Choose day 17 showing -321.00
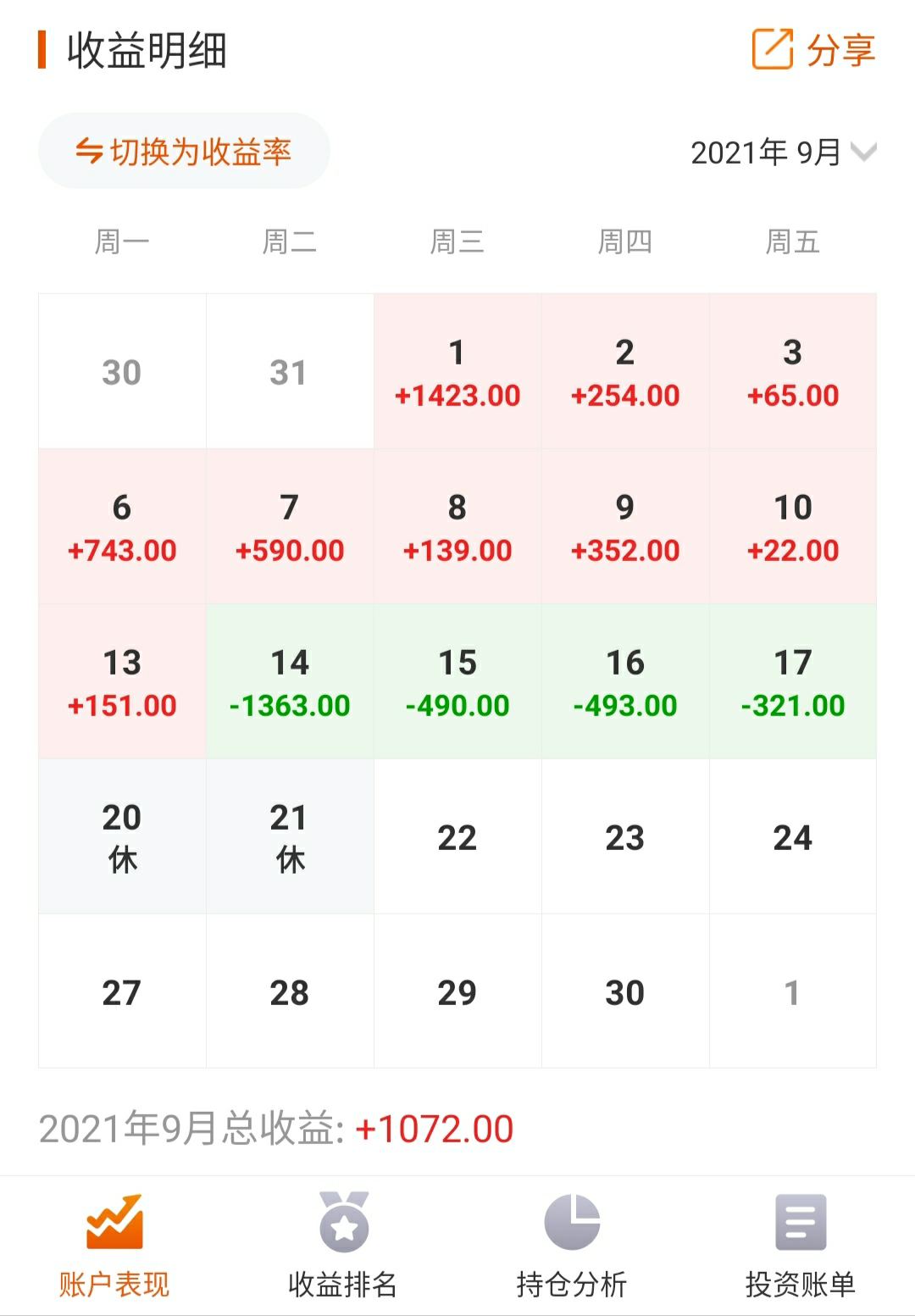Screen dimensions: 915x1316 coord(793,681)
